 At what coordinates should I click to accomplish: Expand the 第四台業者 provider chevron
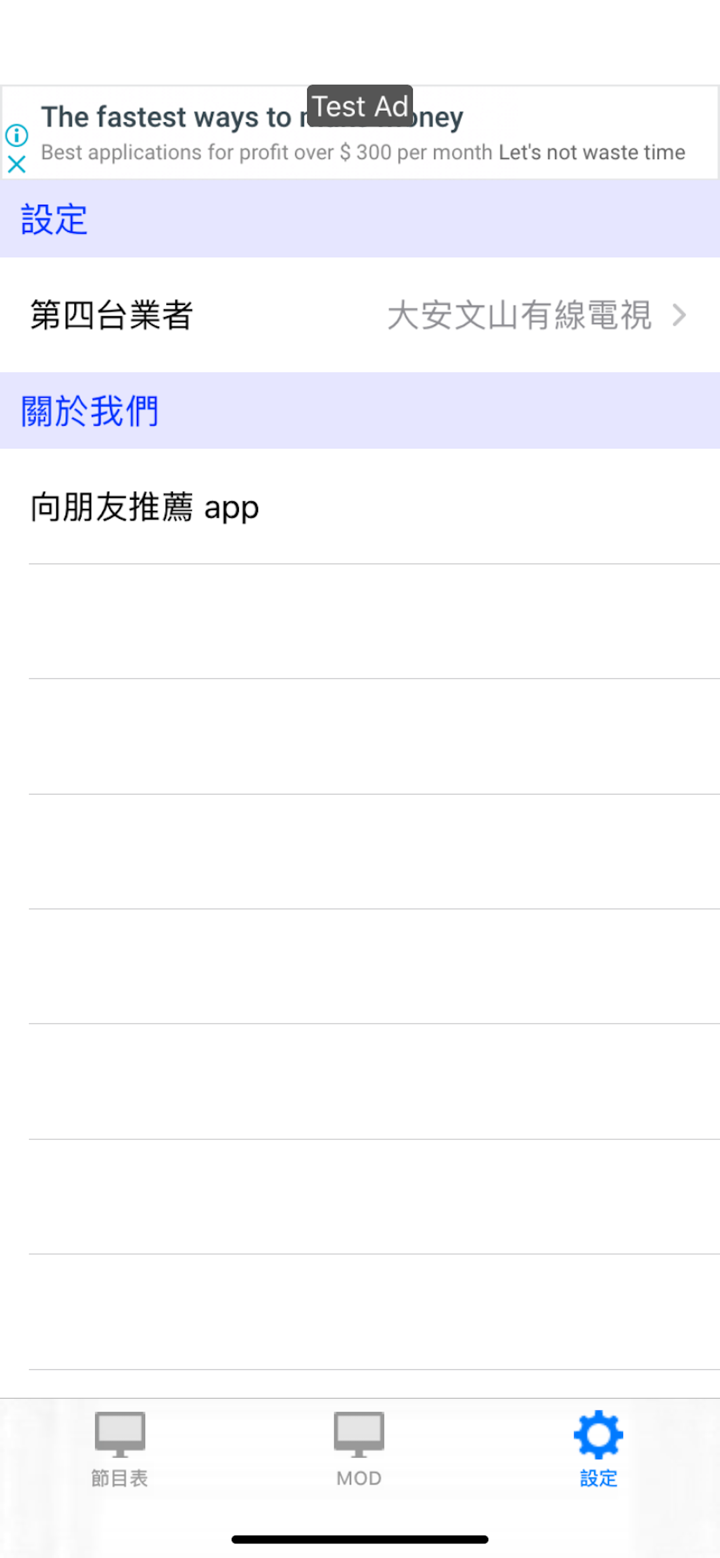(681, 315)
